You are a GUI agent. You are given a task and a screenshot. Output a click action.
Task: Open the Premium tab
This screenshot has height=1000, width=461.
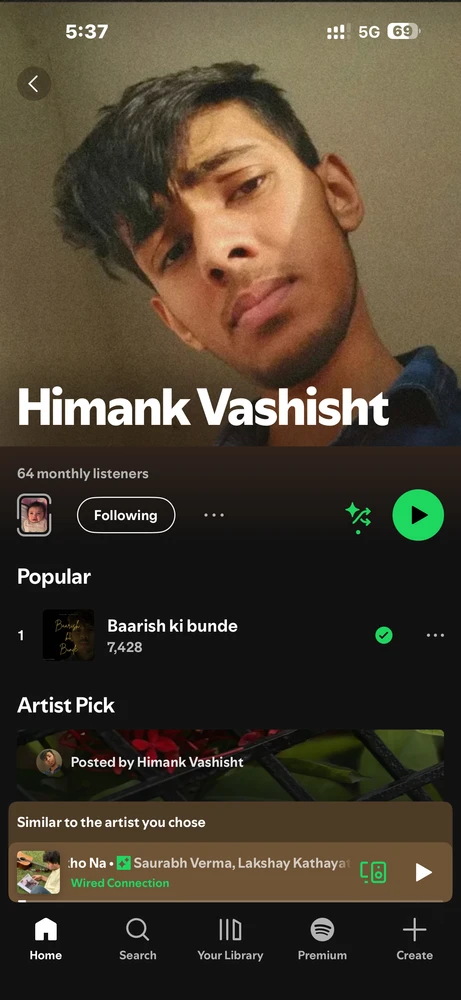pos(323,939)
